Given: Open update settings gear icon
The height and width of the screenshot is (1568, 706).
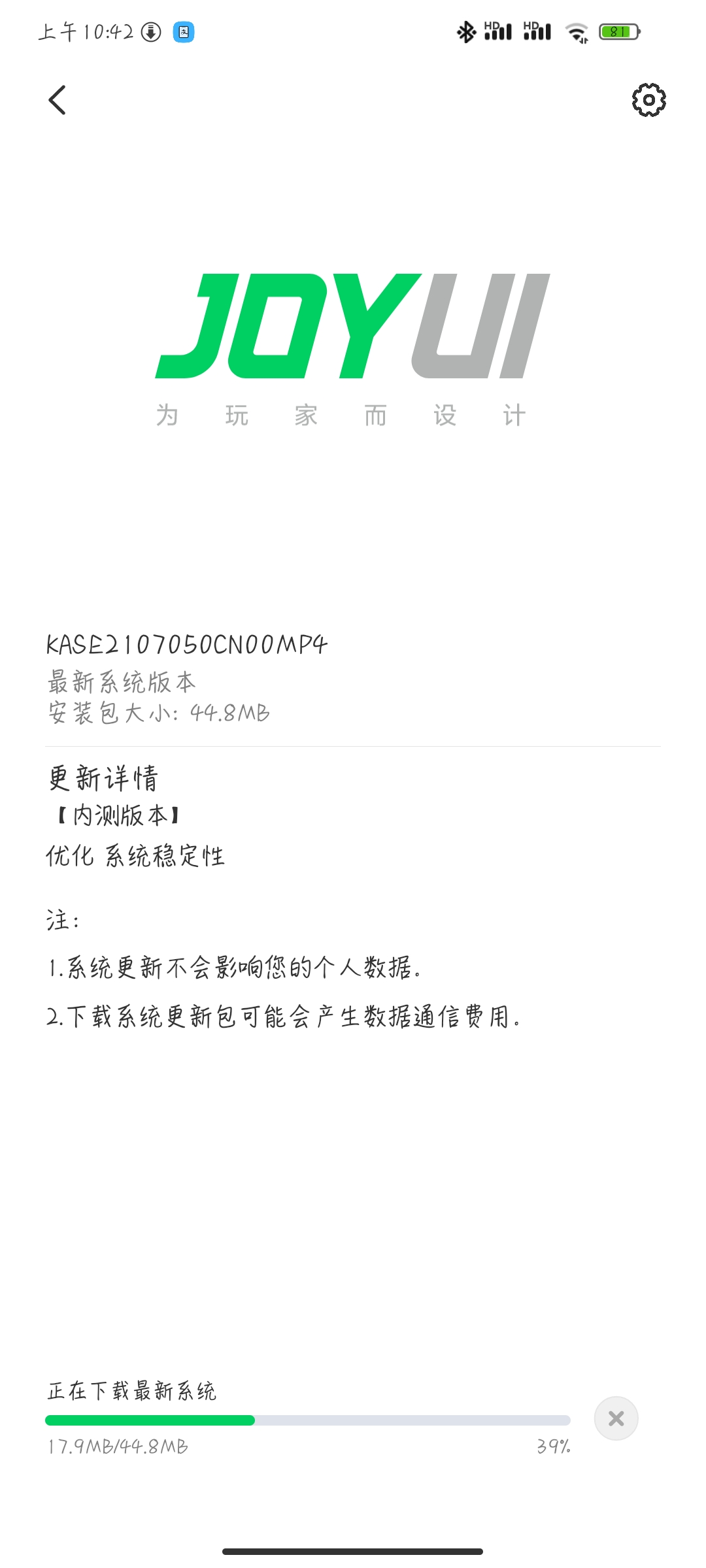Looking at the screenshot, I should coord(648,100).
